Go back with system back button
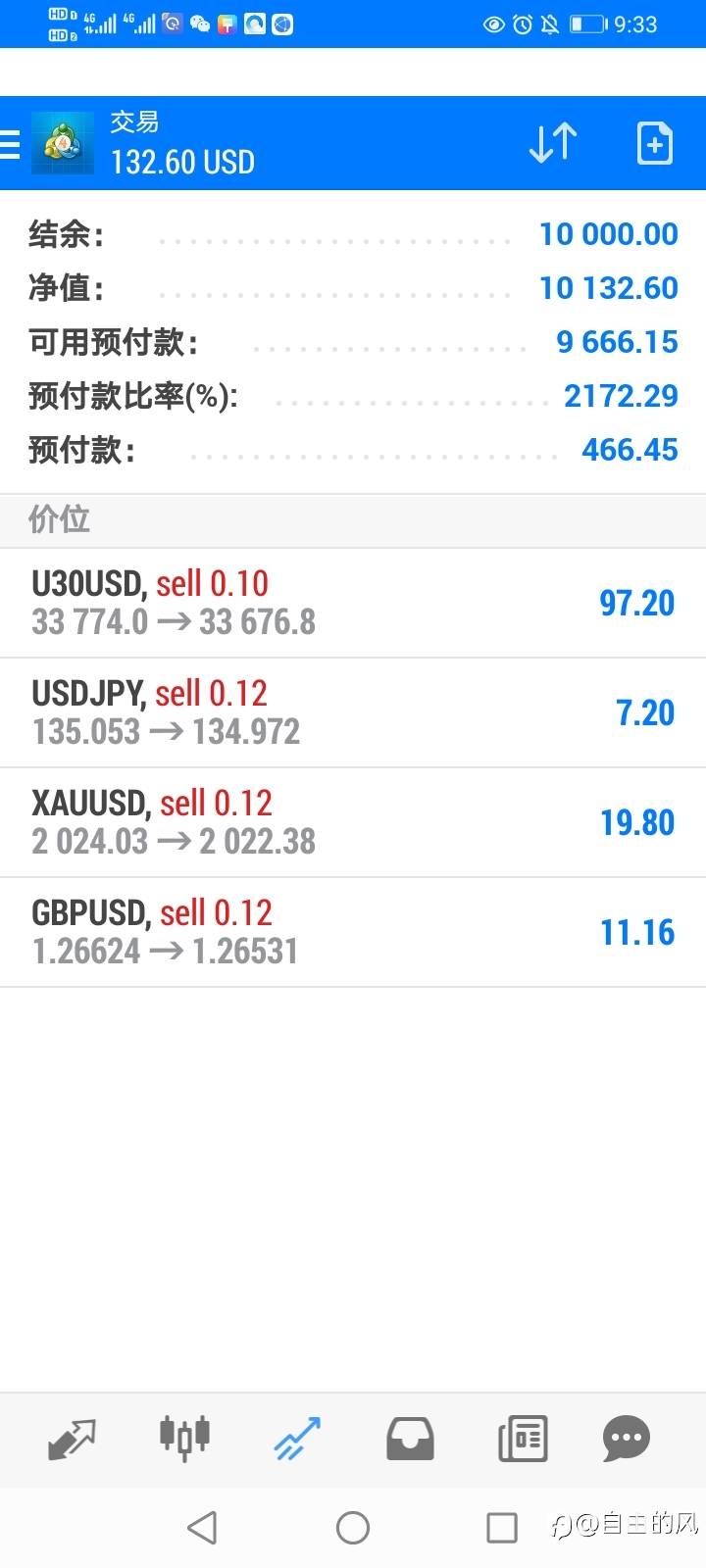This screenshot has width=706, height=1568. [202, 1527]
